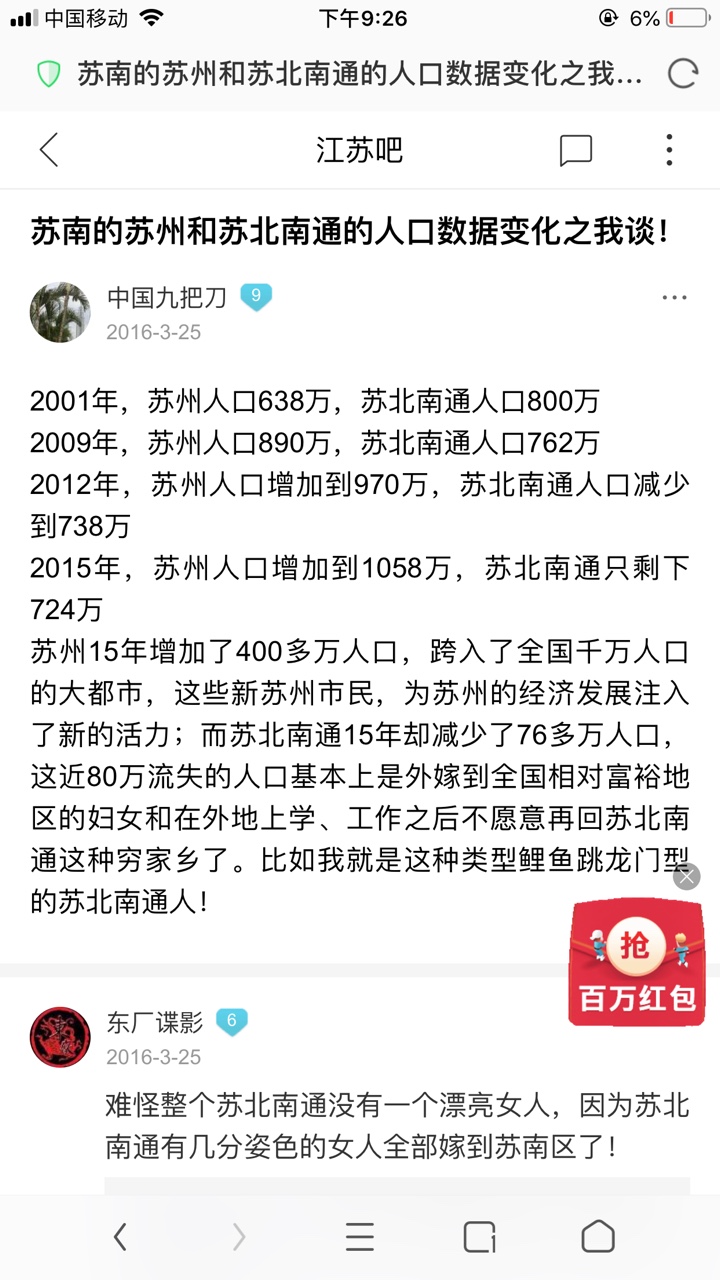Close the floating 百万红包 ad
The height and width of the screenshot is (1280, 720).
[x=686, y=877]
